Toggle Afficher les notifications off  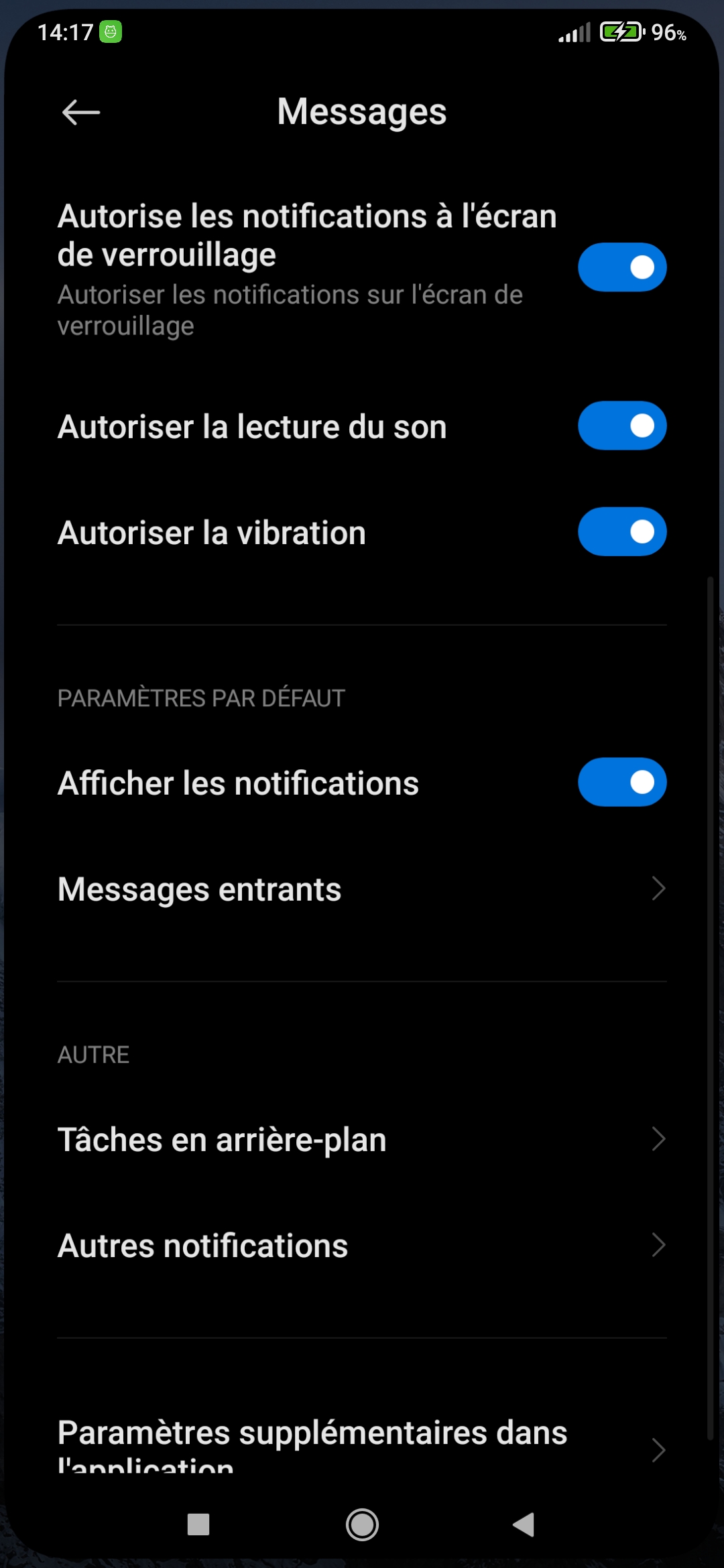pos(622,782)
